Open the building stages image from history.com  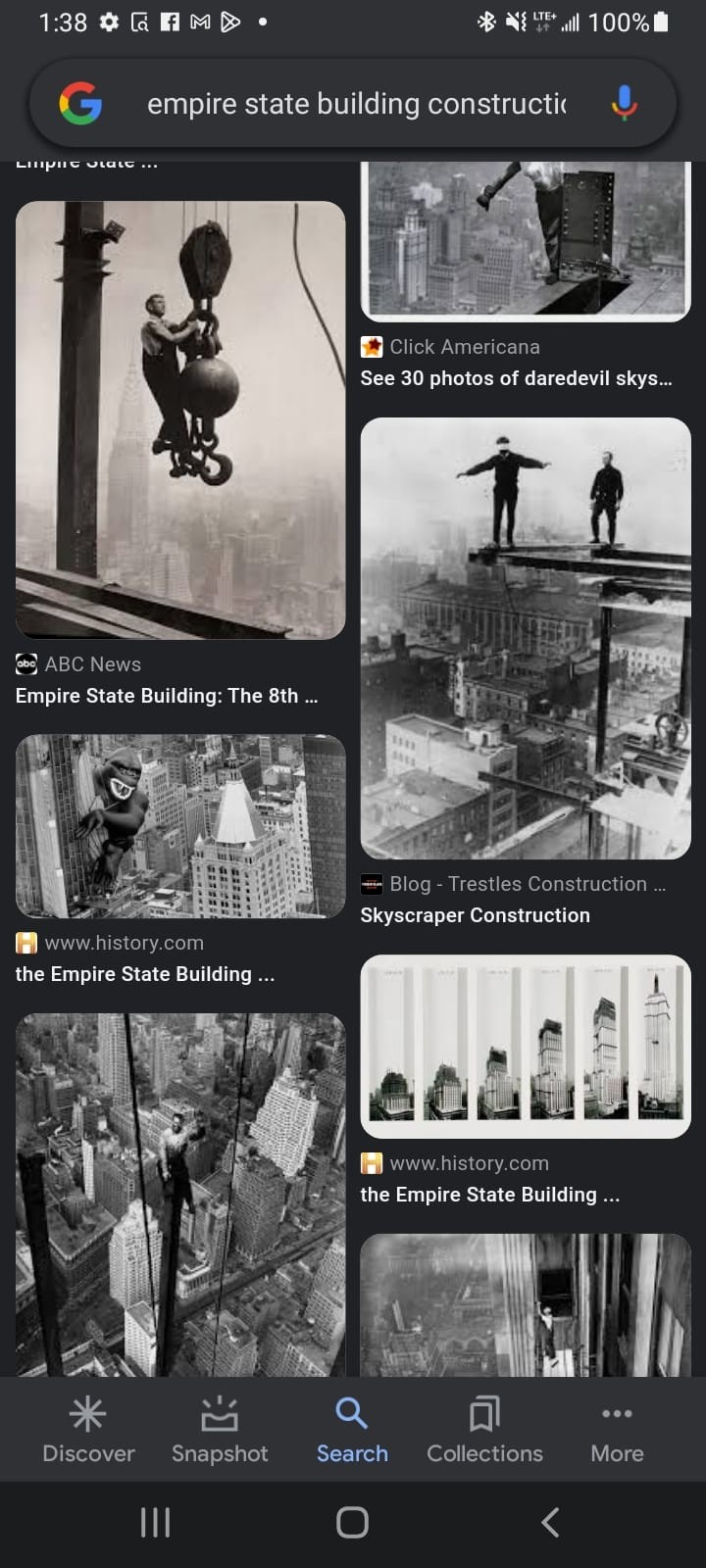(526, 1046)
